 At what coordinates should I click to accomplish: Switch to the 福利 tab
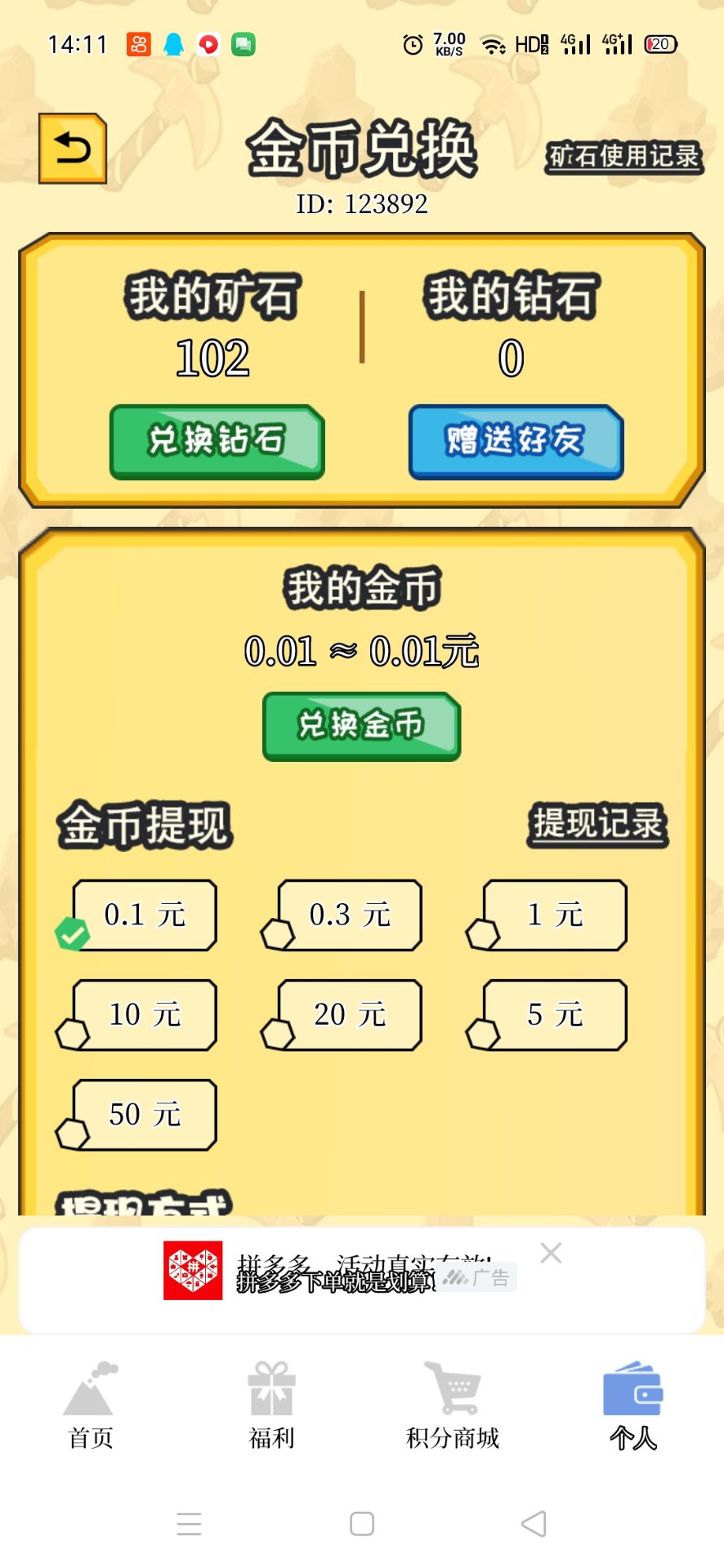click(271, 1405)
